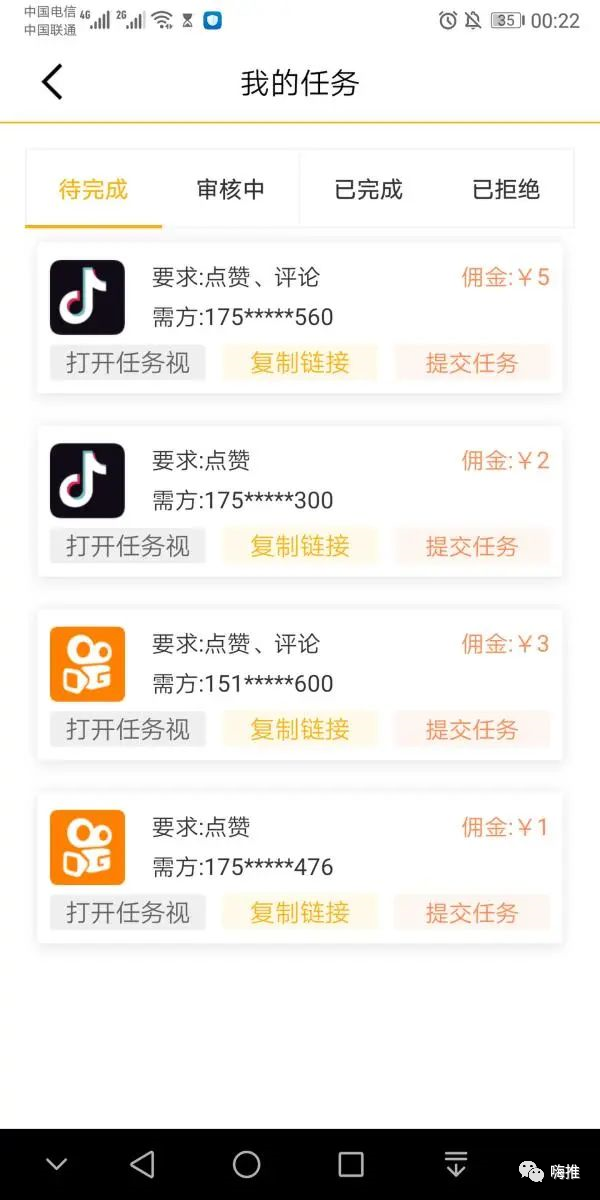
Task: Open the recent apps view
Action: click(x=351, y=1164)
